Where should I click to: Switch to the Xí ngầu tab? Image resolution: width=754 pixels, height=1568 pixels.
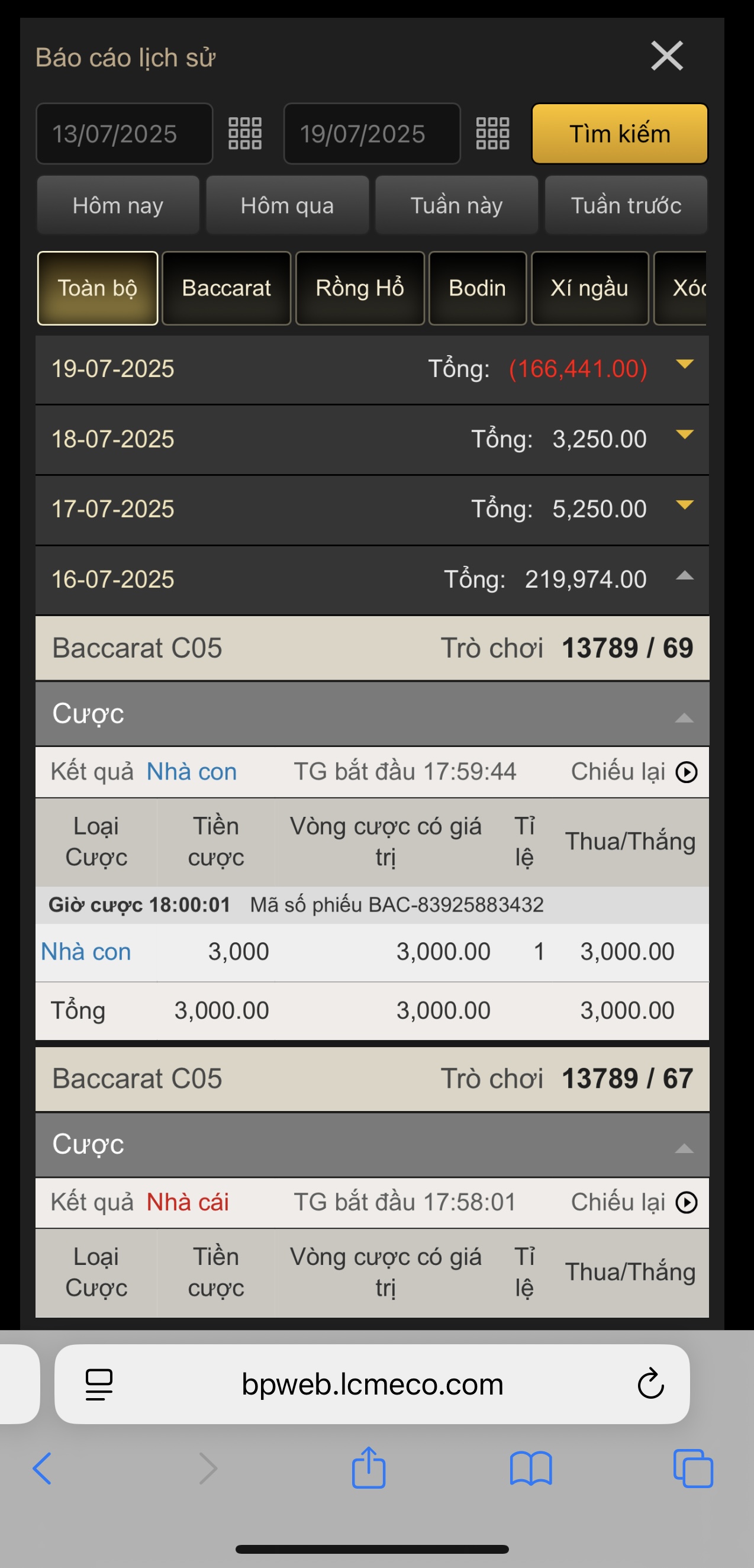click(589, 288)
